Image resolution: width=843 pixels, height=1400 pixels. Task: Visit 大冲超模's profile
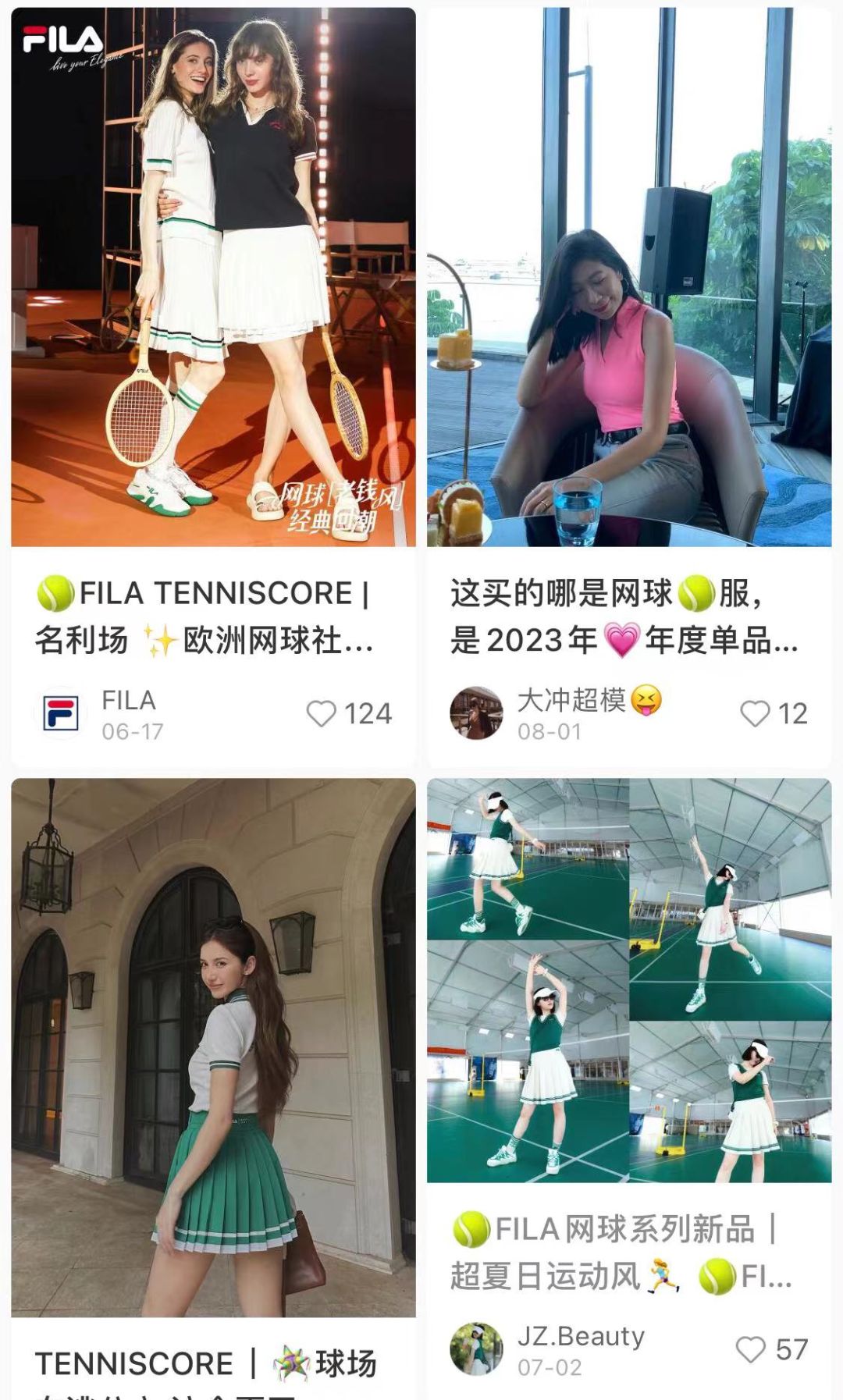pyautogui.click(x=476, y=713)
